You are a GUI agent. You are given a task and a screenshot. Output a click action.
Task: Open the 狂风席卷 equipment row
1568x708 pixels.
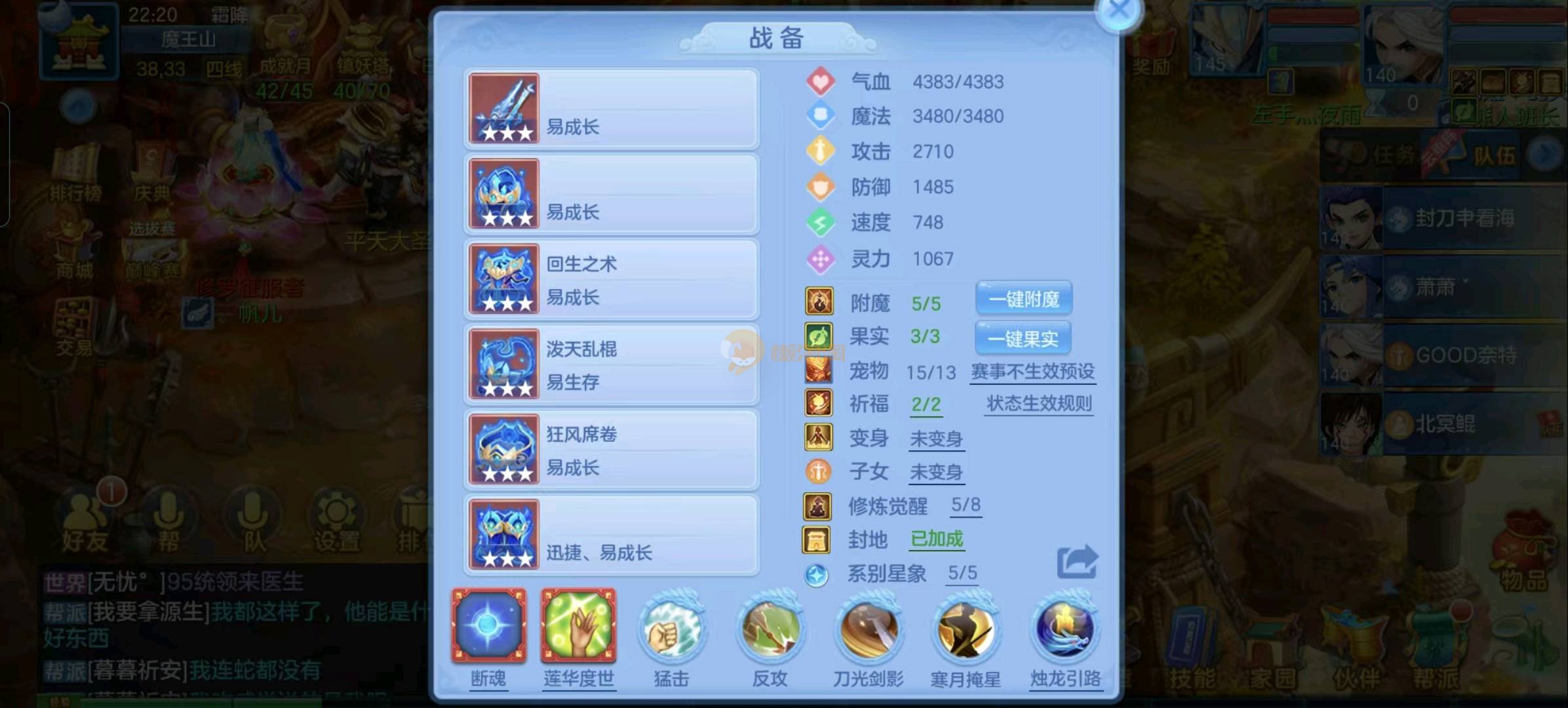click(x=611, y=450)
